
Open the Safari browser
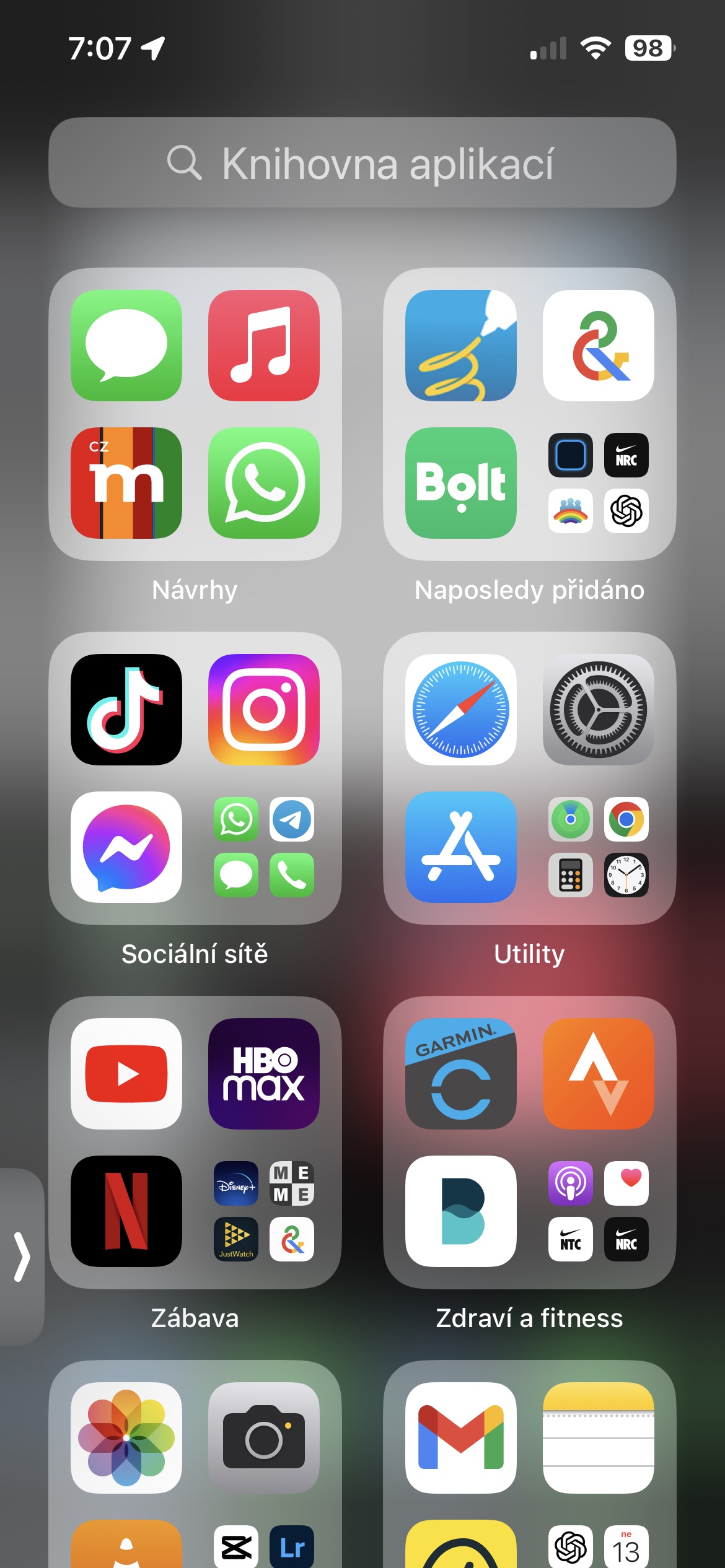click(x=460, y=710)
